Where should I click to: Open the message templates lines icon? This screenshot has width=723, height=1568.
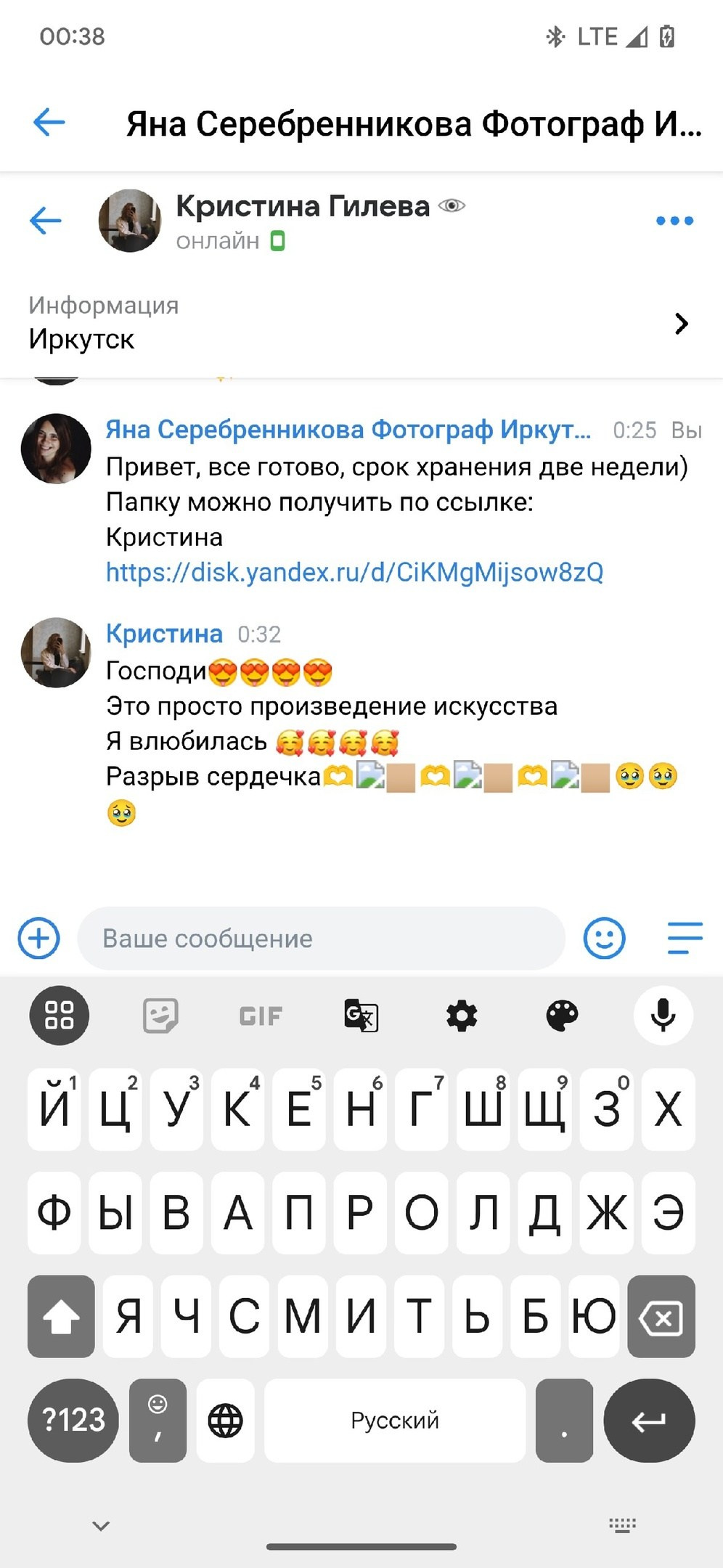point(685,938)
